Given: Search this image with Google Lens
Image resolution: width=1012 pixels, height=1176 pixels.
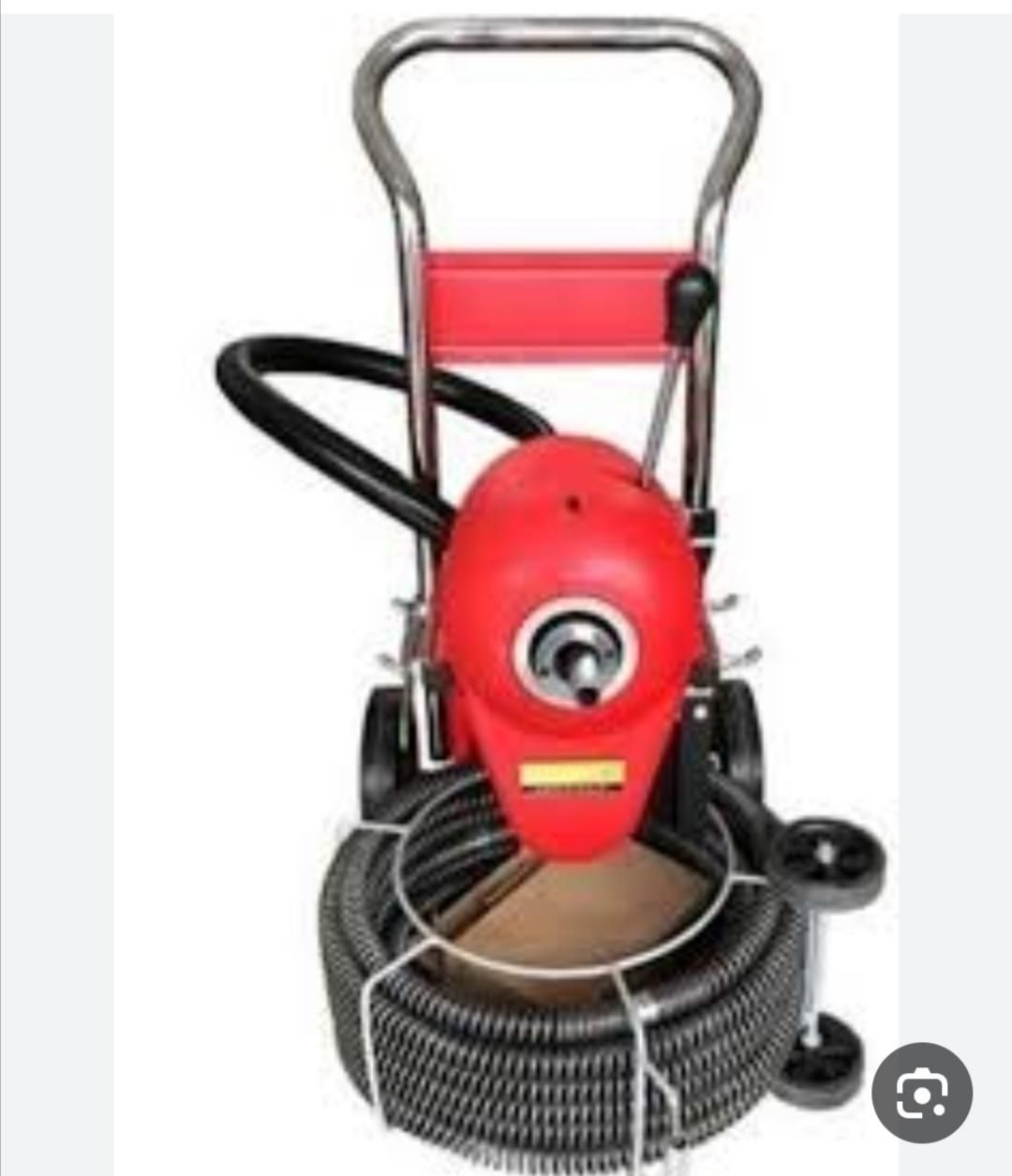Looking at the screenshot, I should 922,1092.
